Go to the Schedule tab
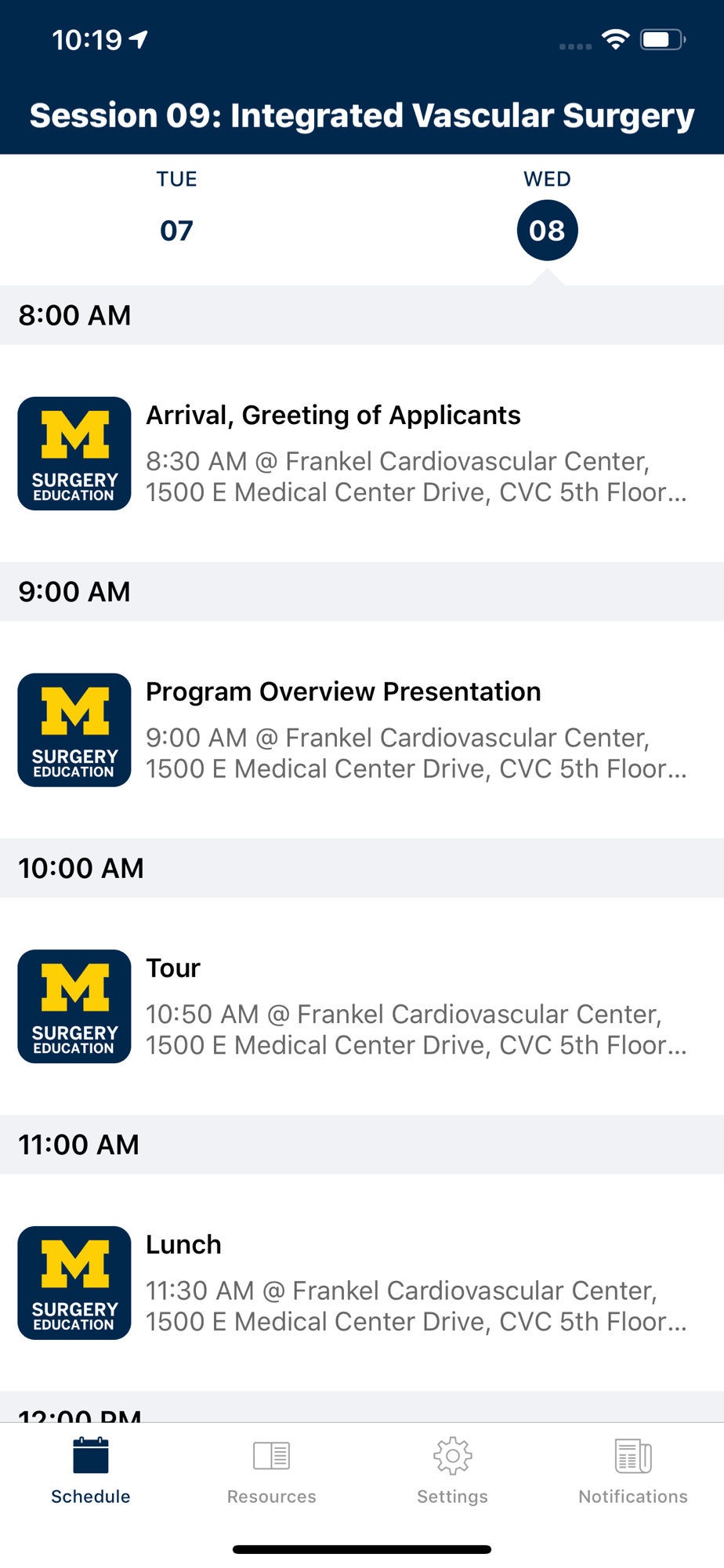The width and height of the screenshot is (724, 1568). (91, 1471)
